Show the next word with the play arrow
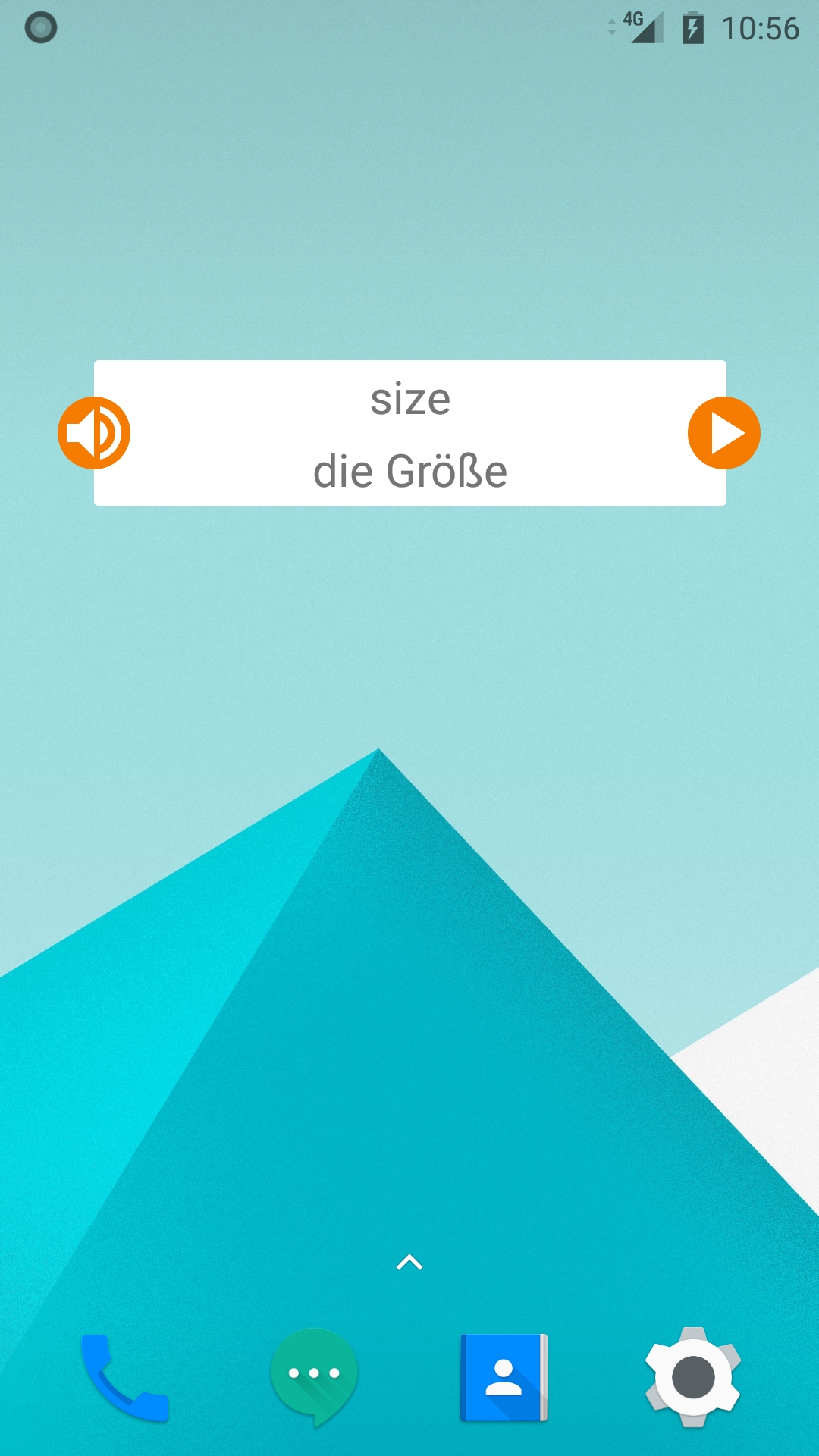 723,433
